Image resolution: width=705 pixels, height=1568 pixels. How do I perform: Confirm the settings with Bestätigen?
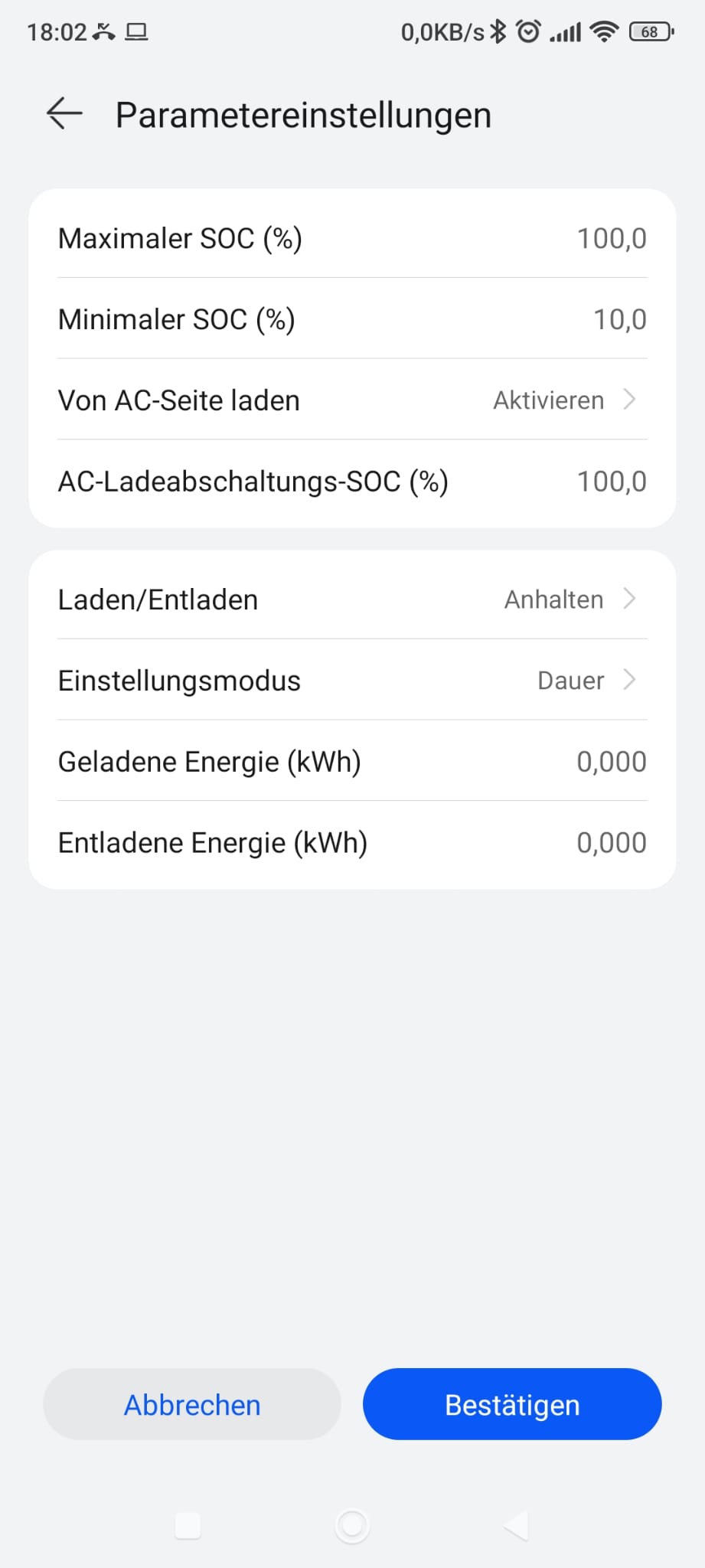(x=512, y=1404)
